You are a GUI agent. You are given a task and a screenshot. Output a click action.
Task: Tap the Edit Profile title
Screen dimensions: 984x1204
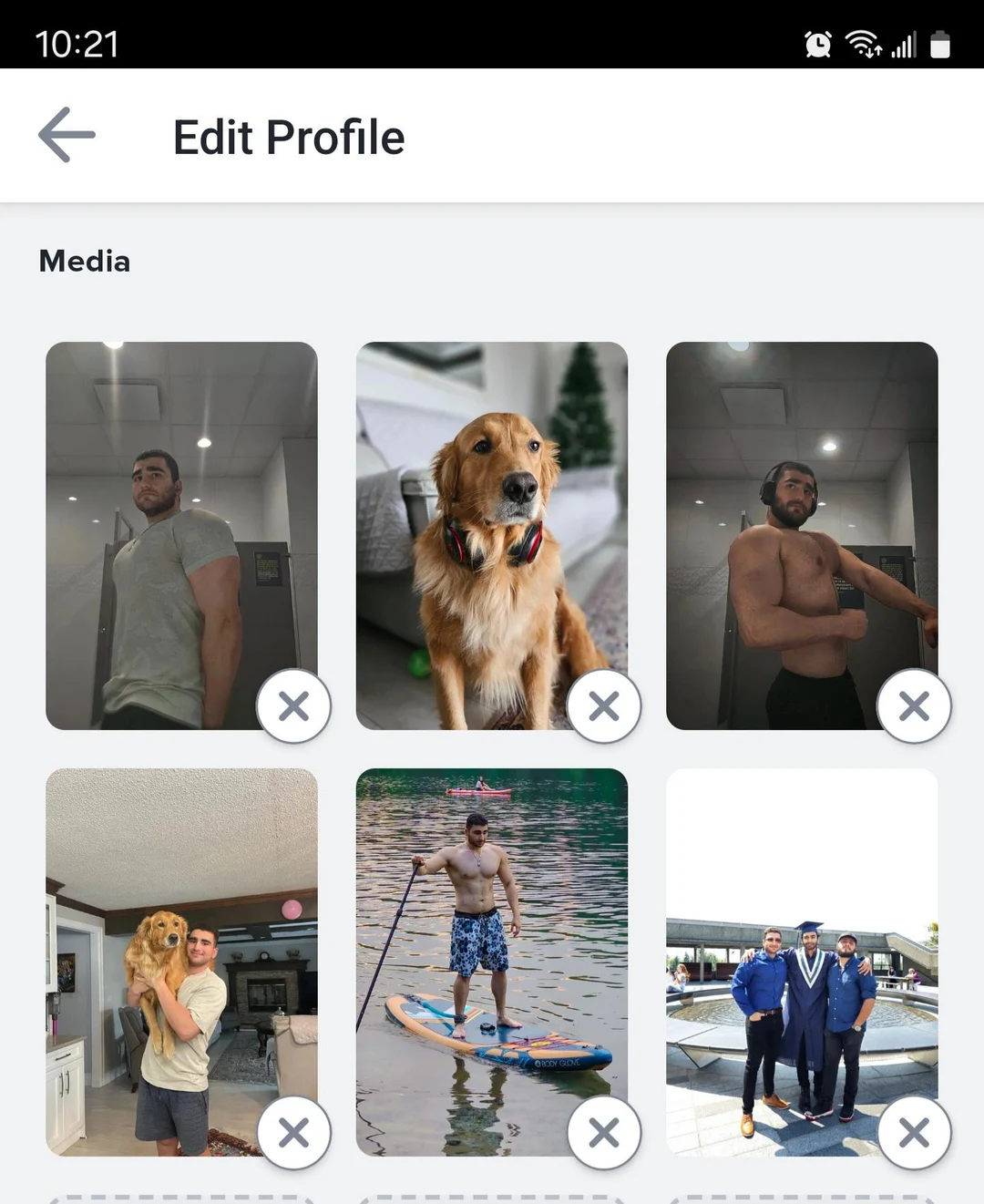point(289,137)
